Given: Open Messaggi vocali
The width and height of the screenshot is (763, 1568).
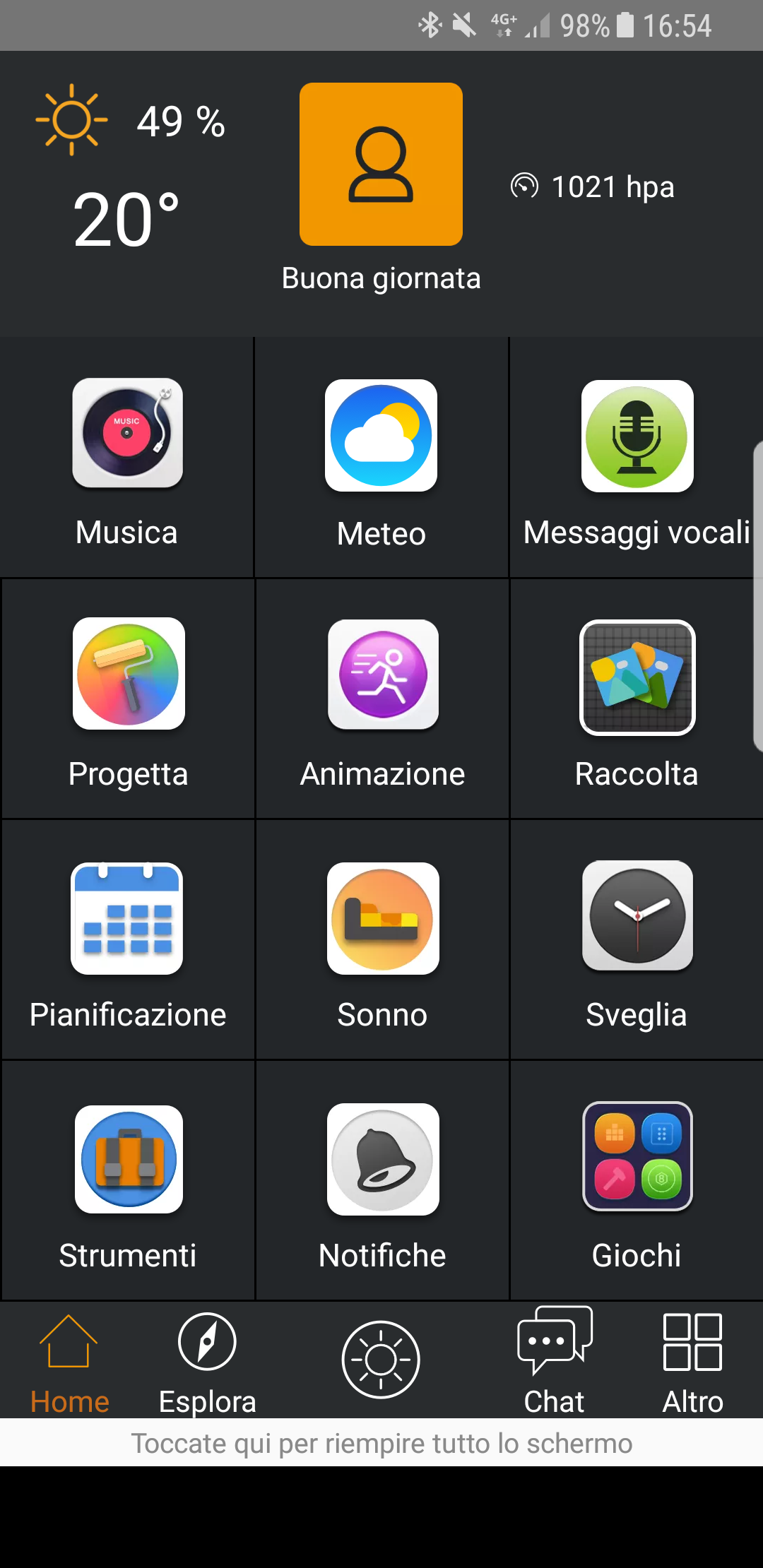Looking at the screenshot, I should point(637,458).
